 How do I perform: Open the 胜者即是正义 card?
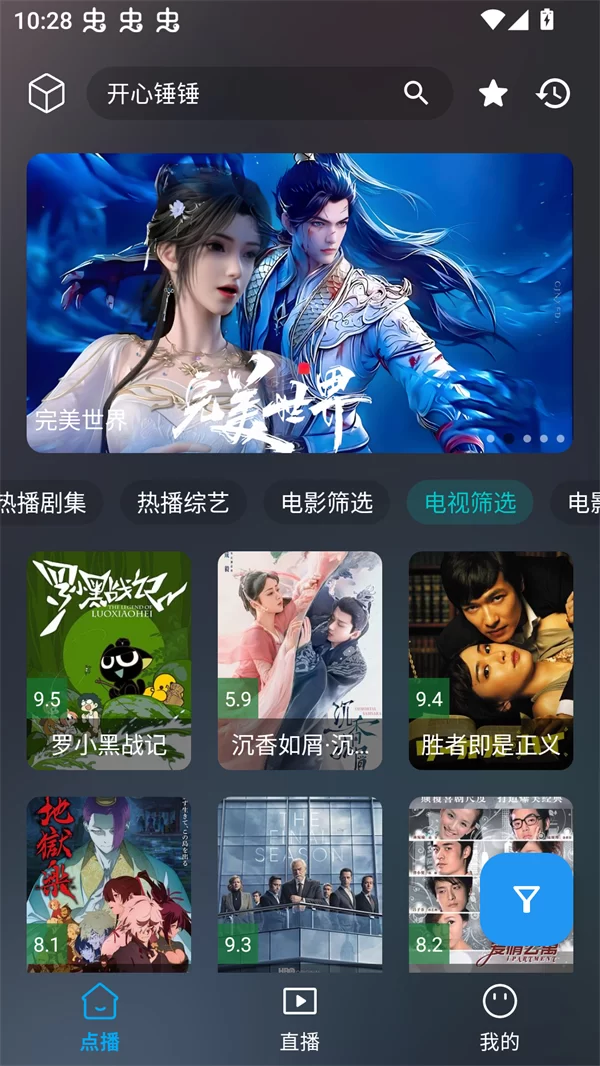[x=491, y=660]
